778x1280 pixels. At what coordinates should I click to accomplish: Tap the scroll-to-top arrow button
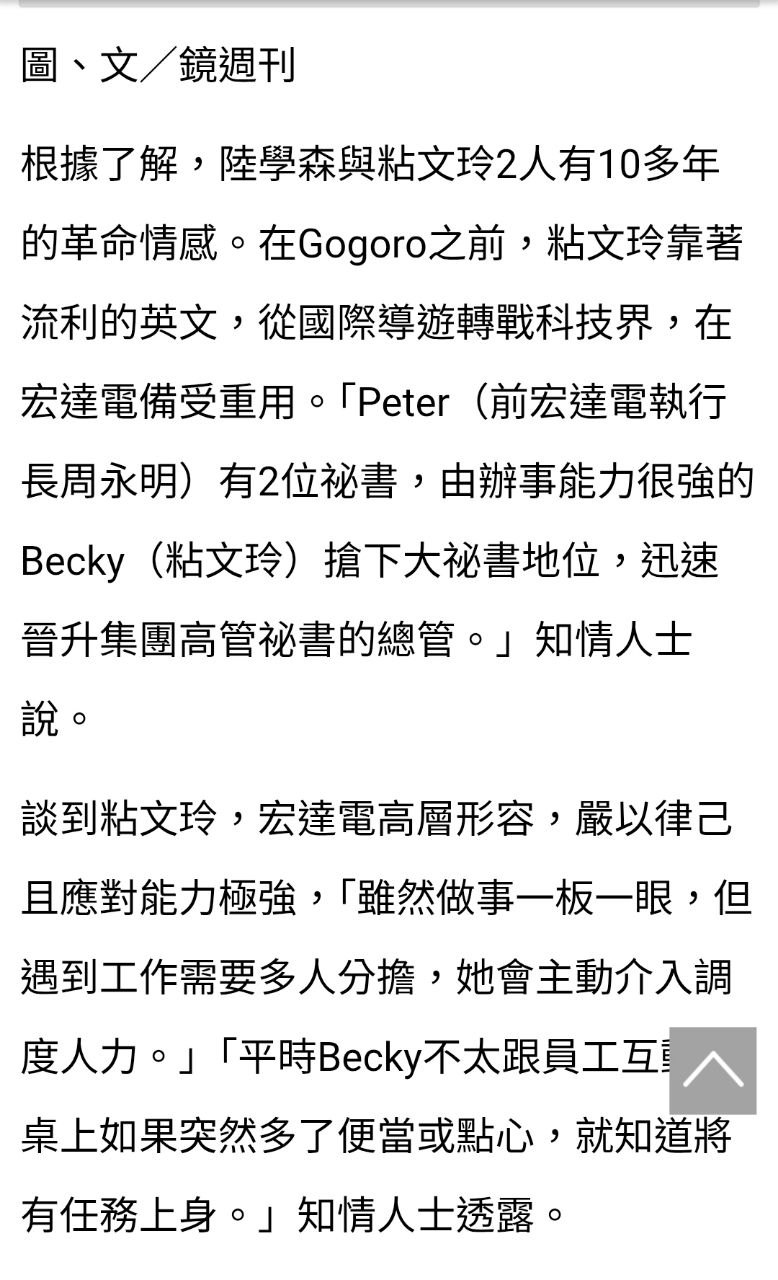(x=713, y=1070)
